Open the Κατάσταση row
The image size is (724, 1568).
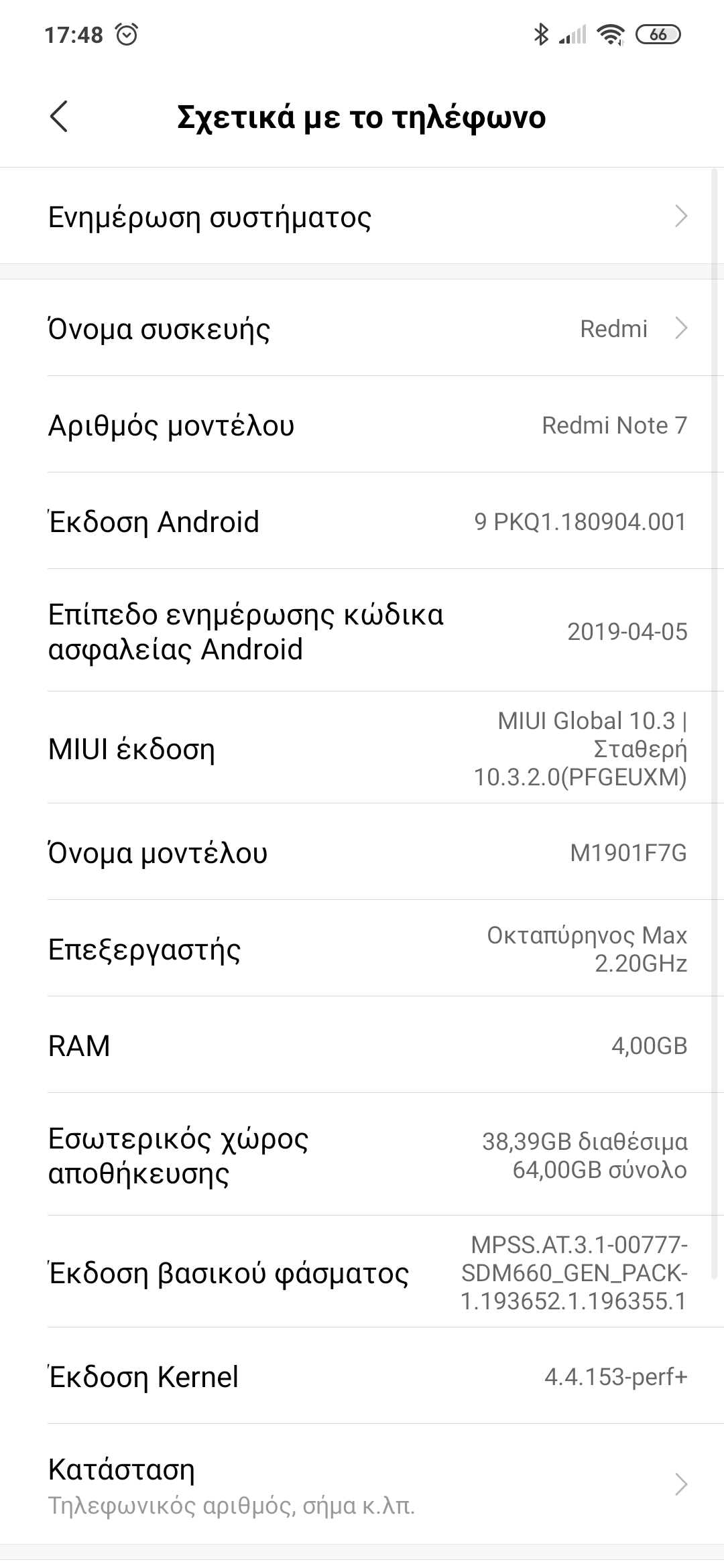coord(362,1484)
